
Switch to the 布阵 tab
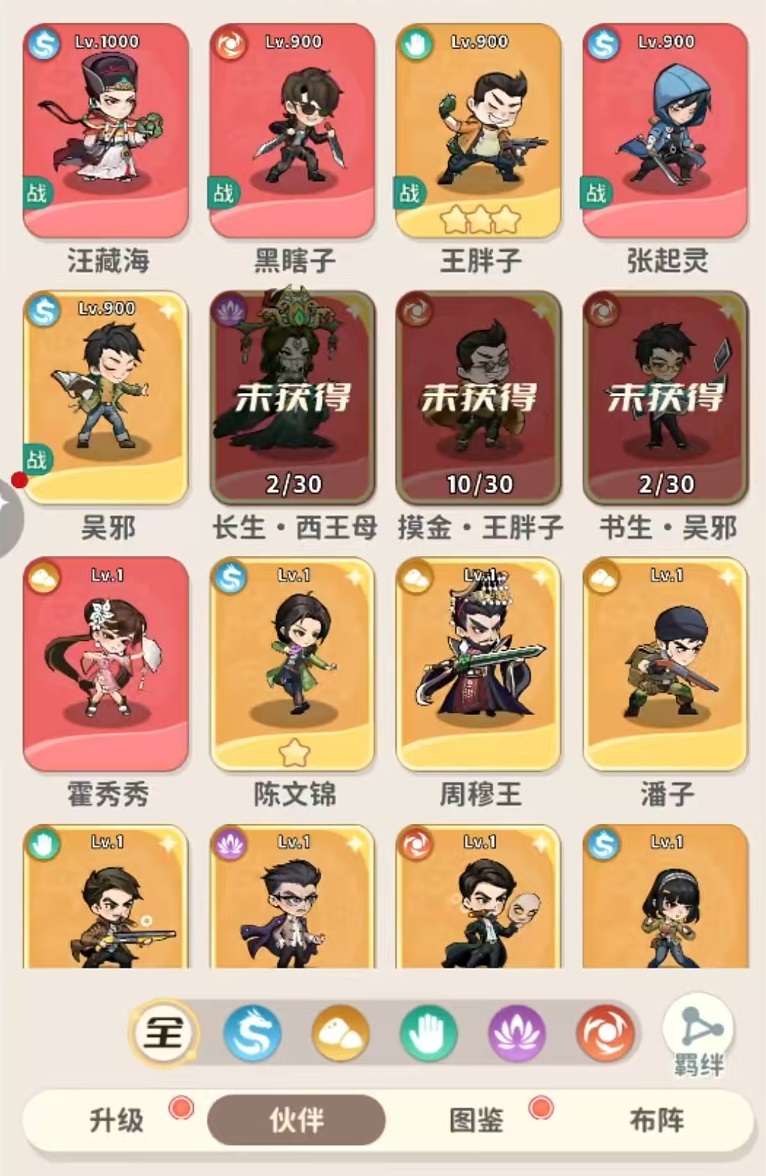[x=657, y=1119]
